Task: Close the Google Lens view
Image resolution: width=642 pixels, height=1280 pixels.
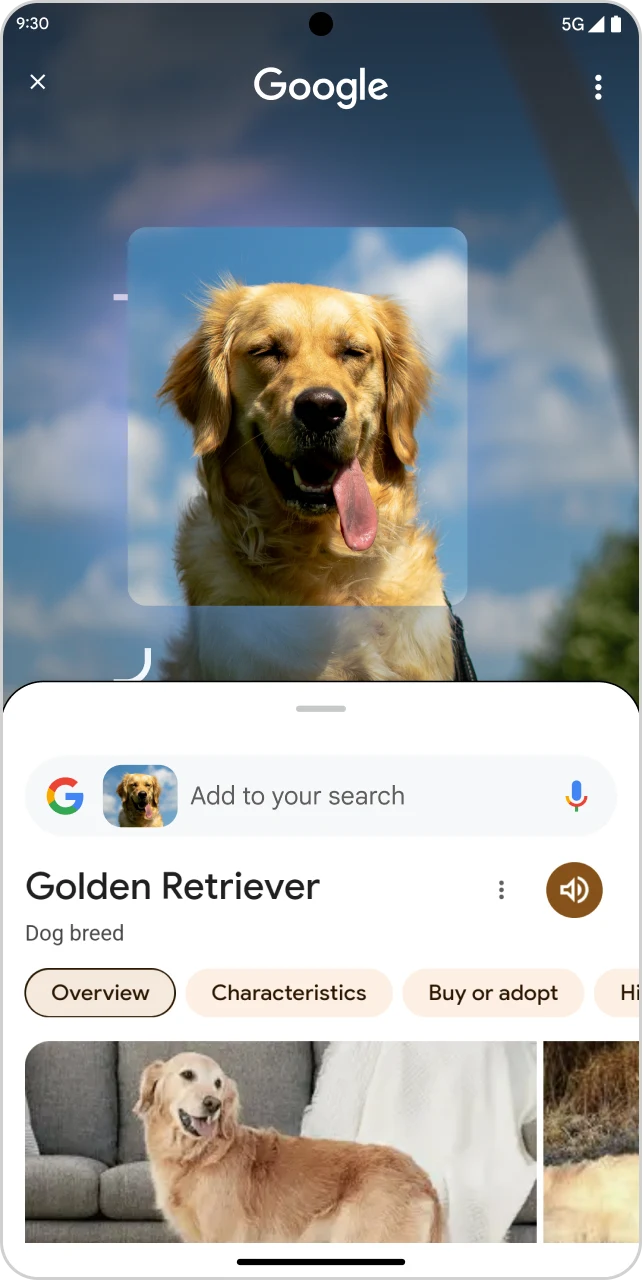Action: 38,82
